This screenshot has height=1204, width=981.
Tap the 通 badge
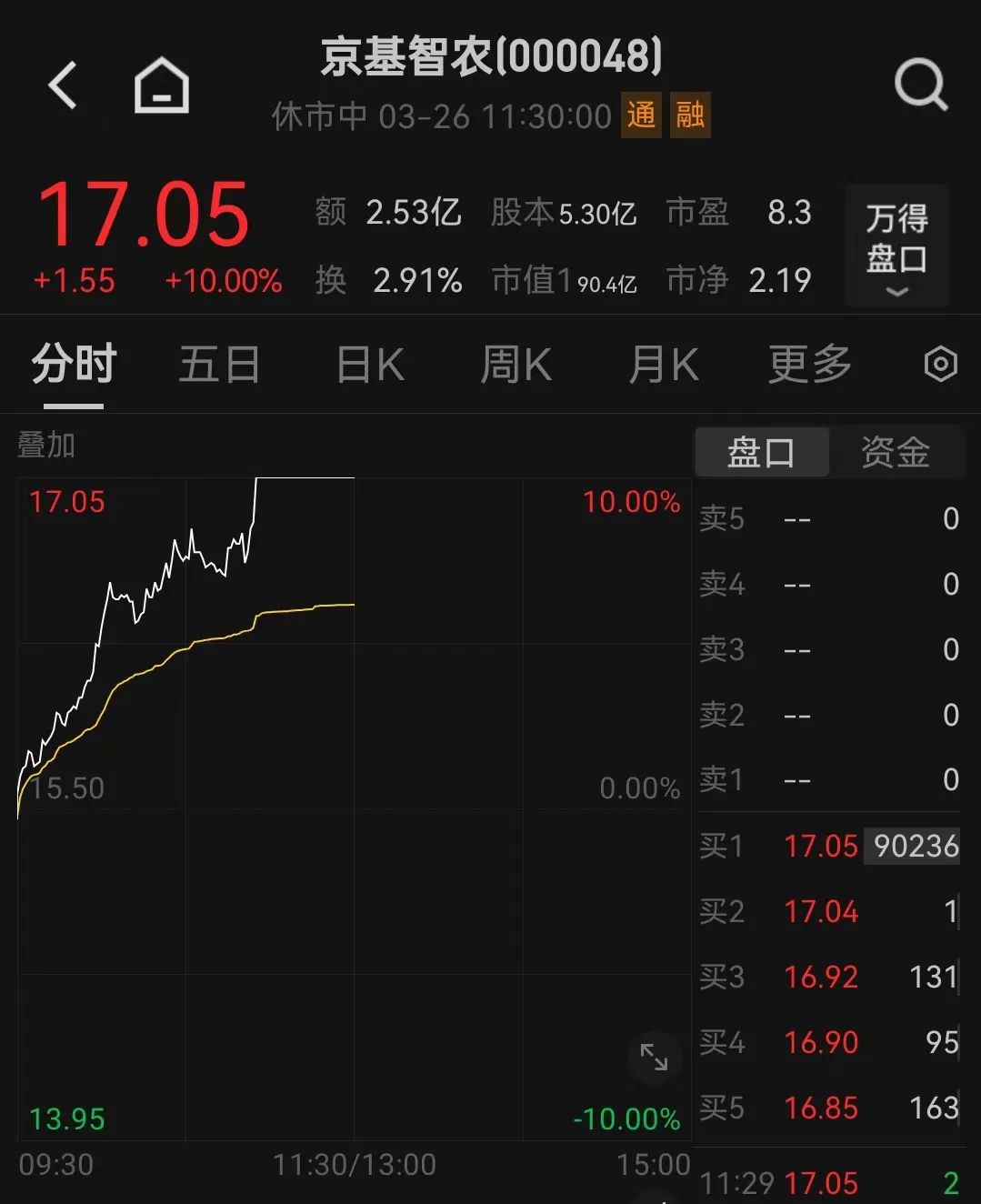pos(641,115)
